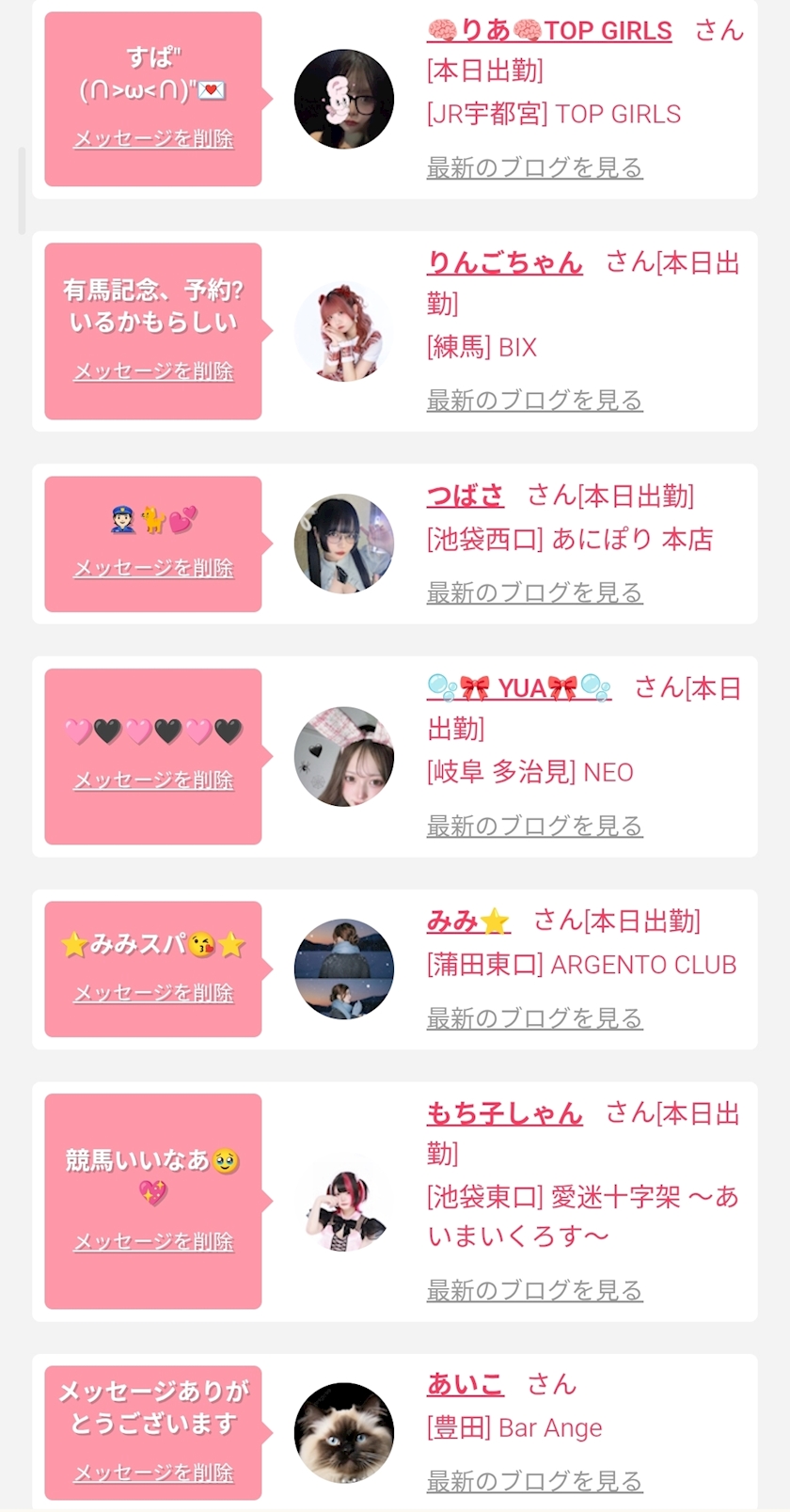View latest blog of あいこ
Image resolution: width=790 pixels, height=1512 pixels.
coord(534,1482)
